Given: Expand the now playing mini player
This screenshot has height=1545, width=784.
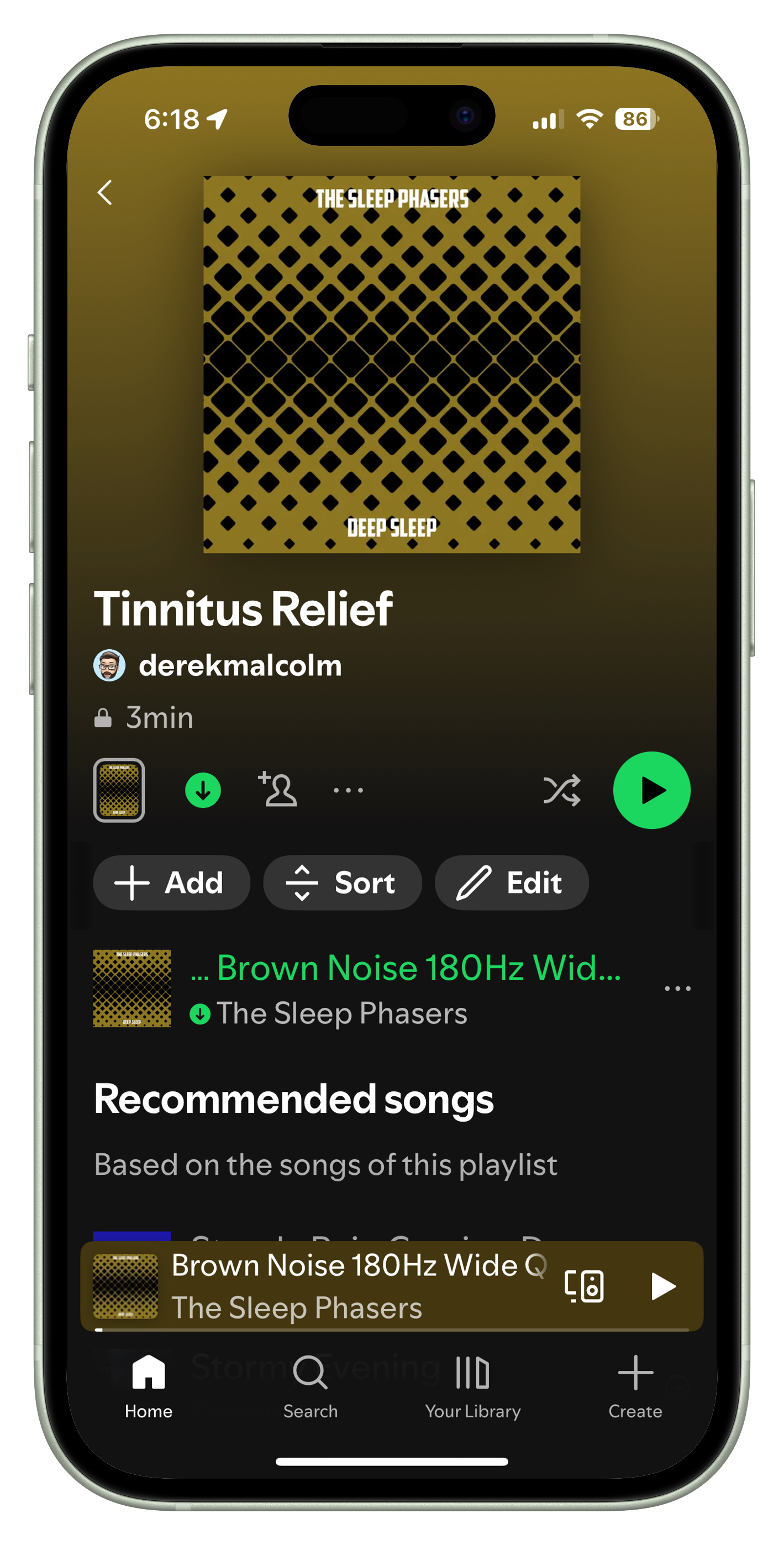Looking at the screenshot, I should point(358,1286).
